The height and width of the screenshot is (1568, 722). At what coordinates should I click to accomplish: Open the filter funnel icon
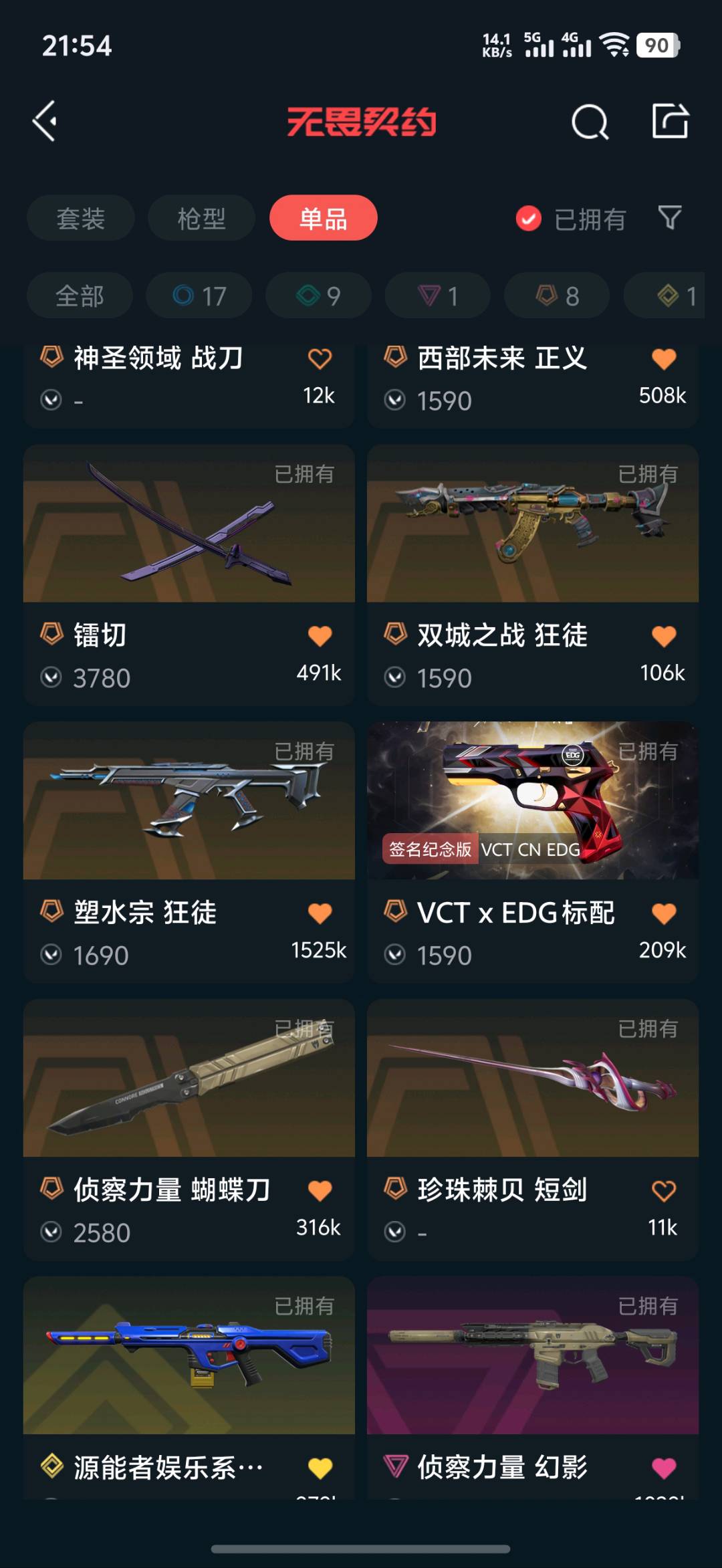(x=670, y=218)
